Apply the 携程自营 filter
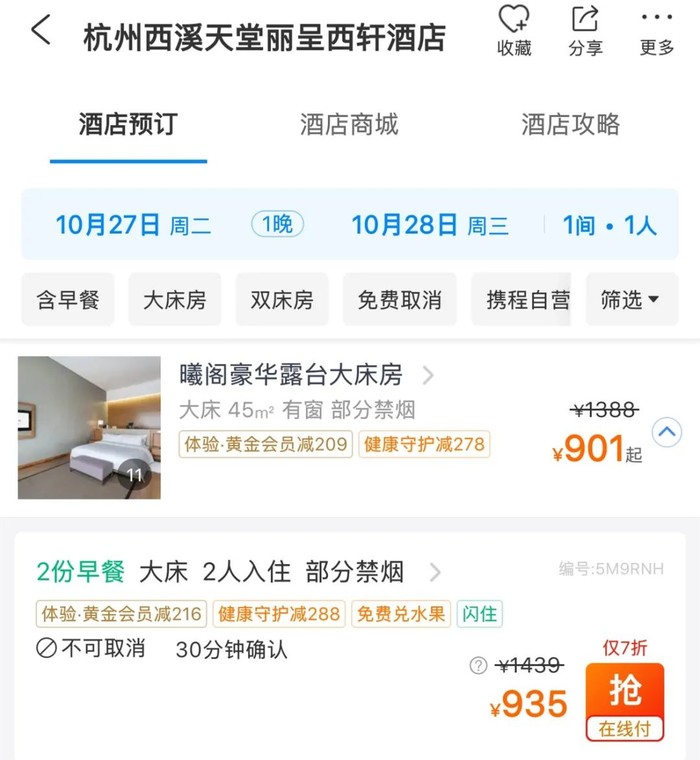The width and height of the screenshot is (700, 760). click(521, 299)
